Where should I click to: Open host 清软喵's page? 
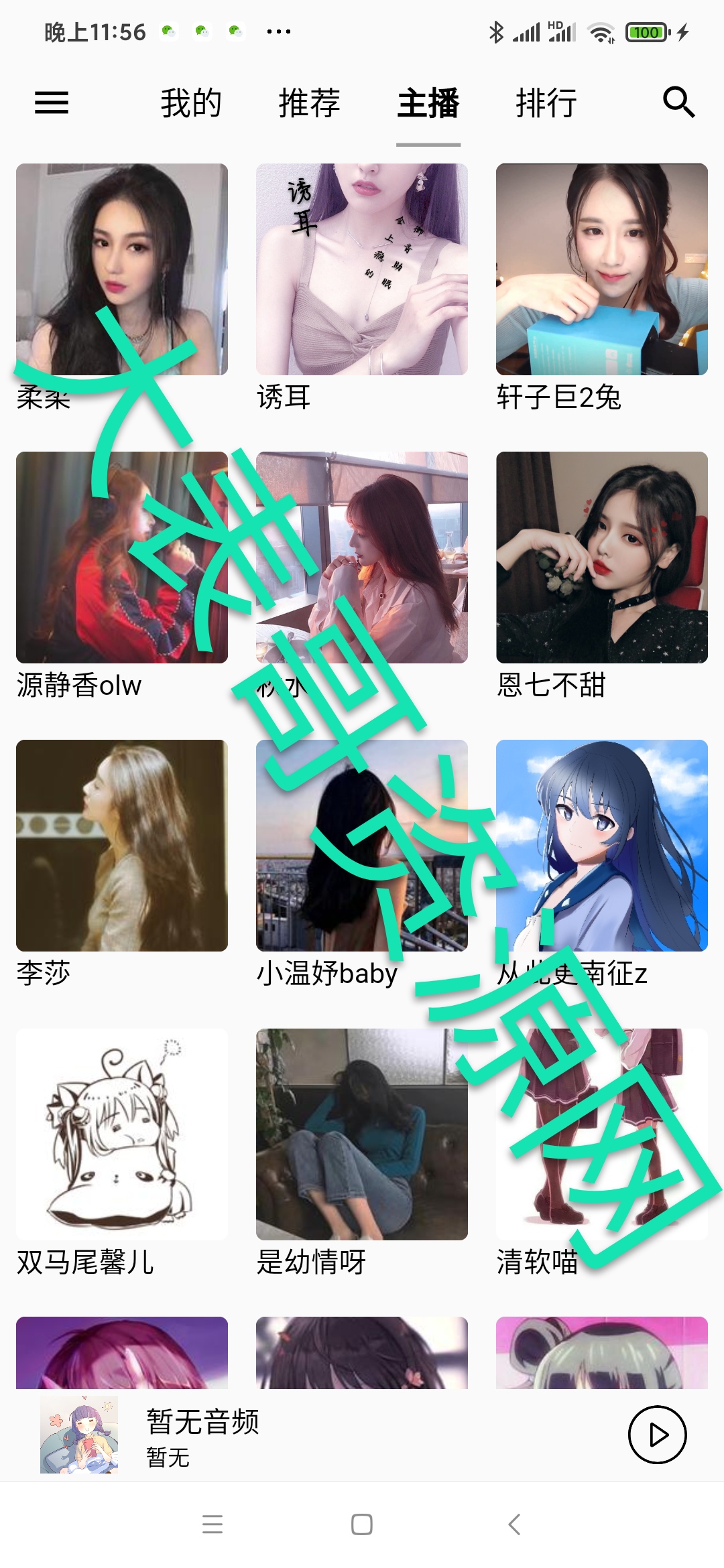(x=602, y=1134)
